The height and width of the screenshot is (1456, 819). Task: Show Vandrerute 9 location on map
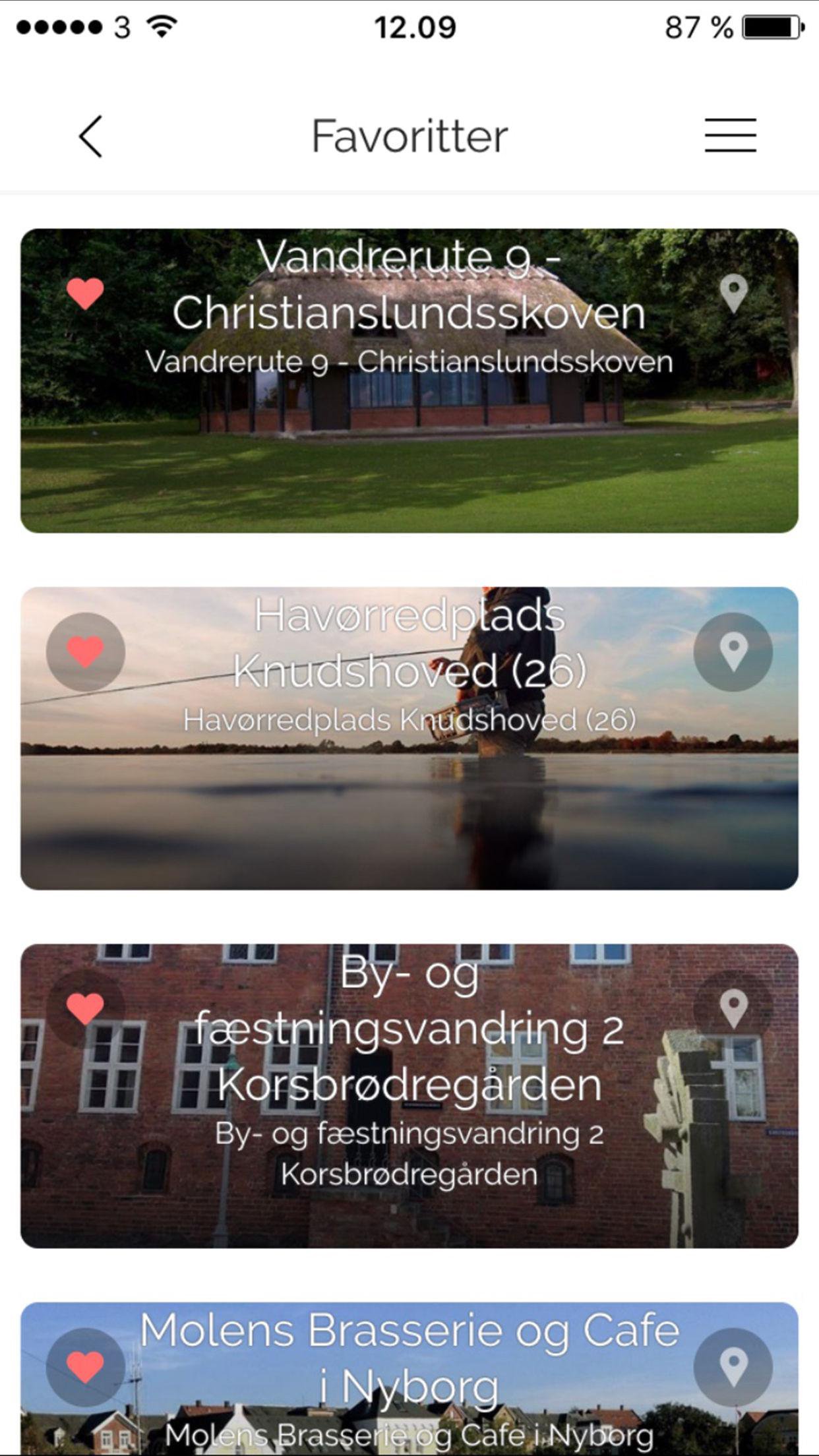pos(733,293)
